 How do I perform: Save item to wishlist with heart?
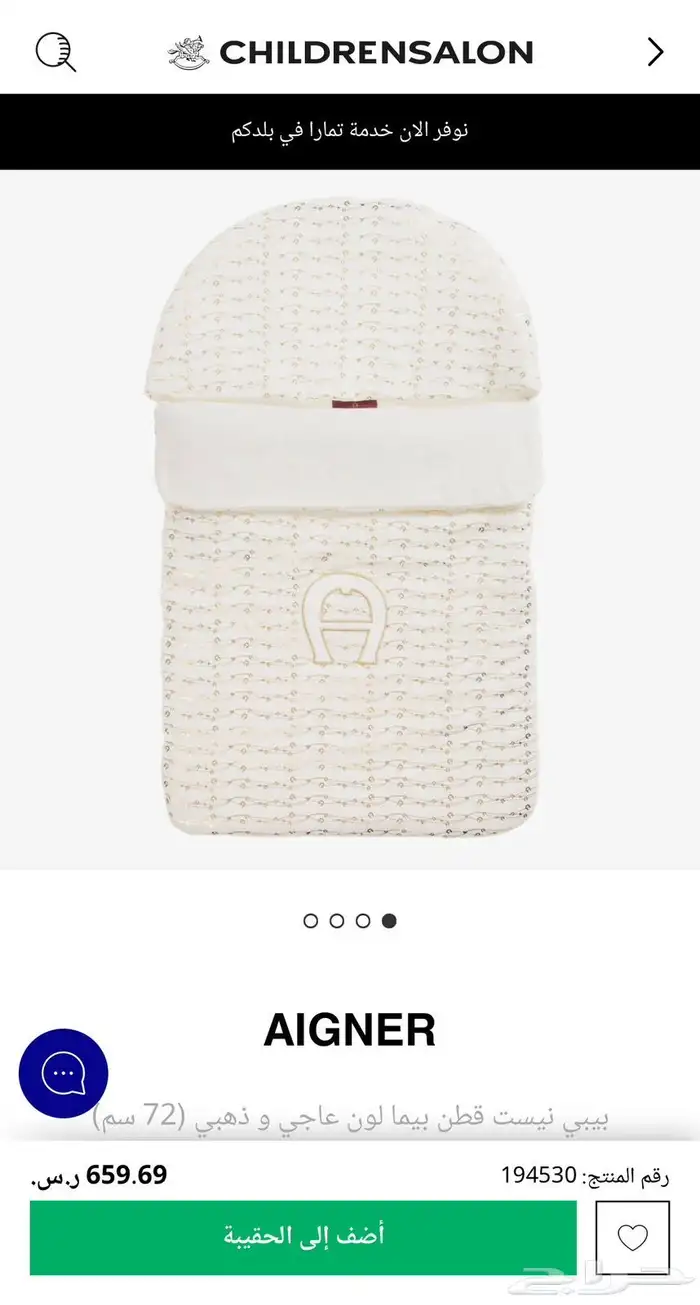633,1237
